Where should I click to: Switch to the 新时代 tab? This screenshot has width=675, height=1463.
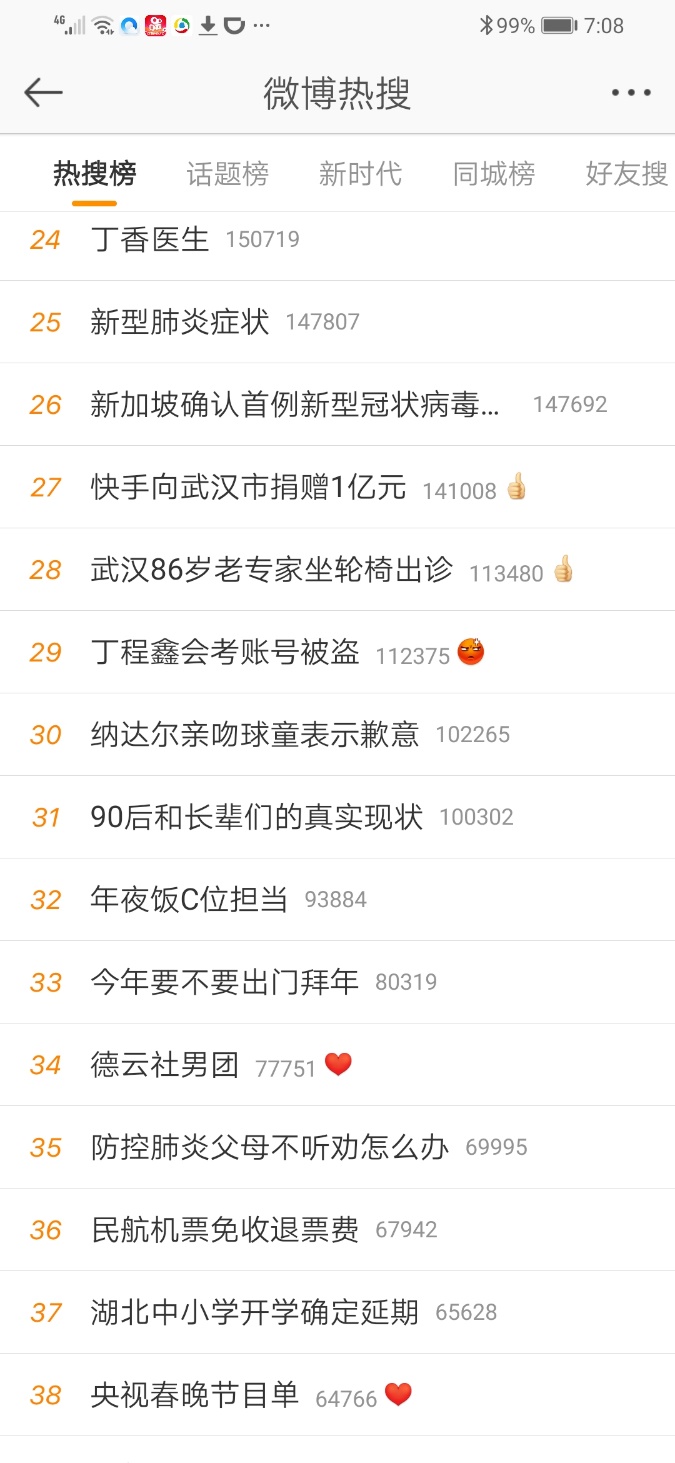click(x=360, y=174)
